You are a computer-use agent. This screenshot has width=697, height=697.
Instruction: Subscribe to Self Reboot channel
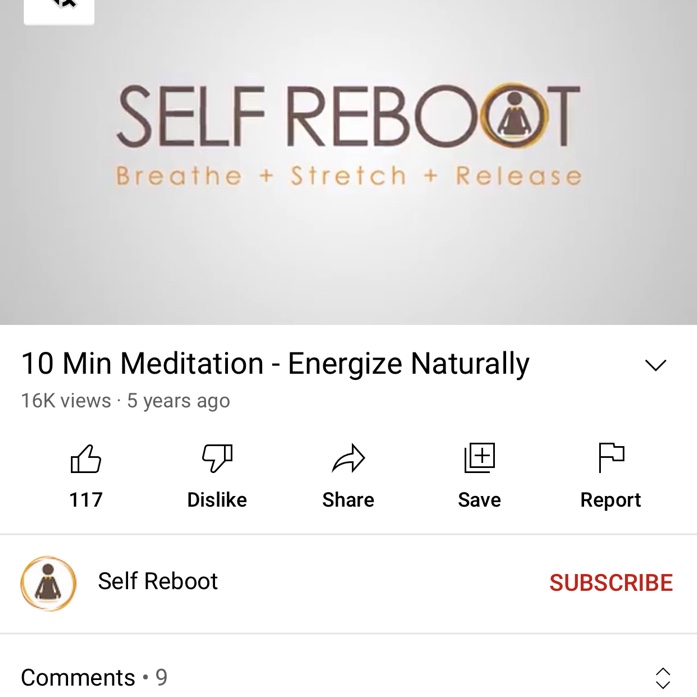point(610,583)
